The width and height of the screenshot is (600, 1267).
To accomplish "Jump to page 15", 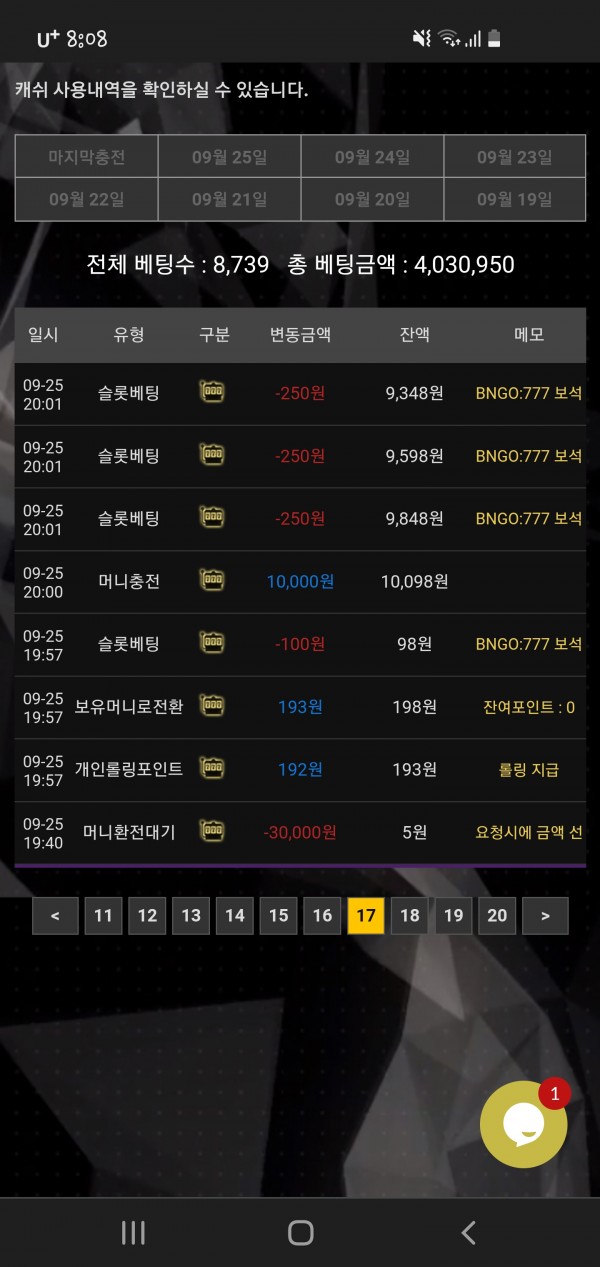I will click(278, 915).
